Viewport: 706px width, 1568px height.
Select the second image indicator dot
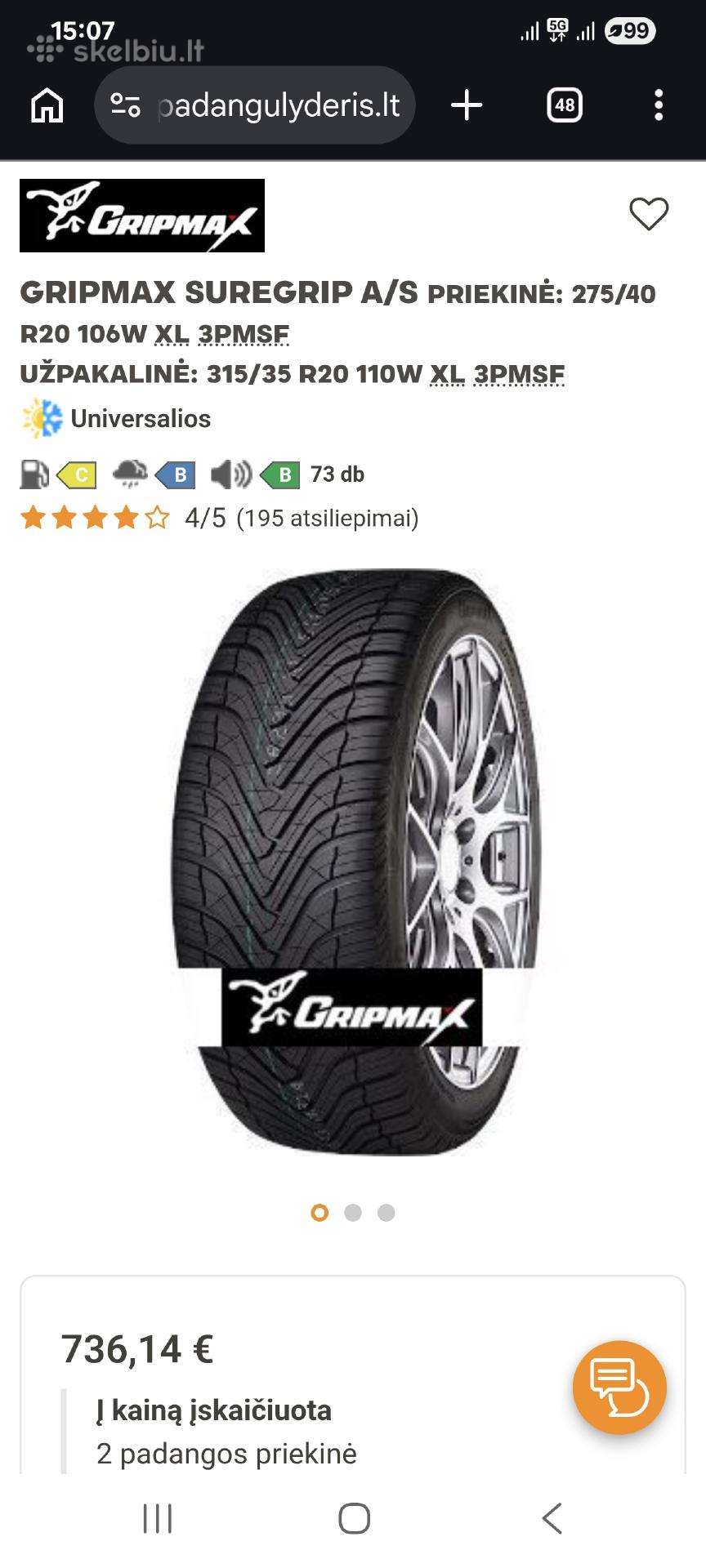[353, 1213]
